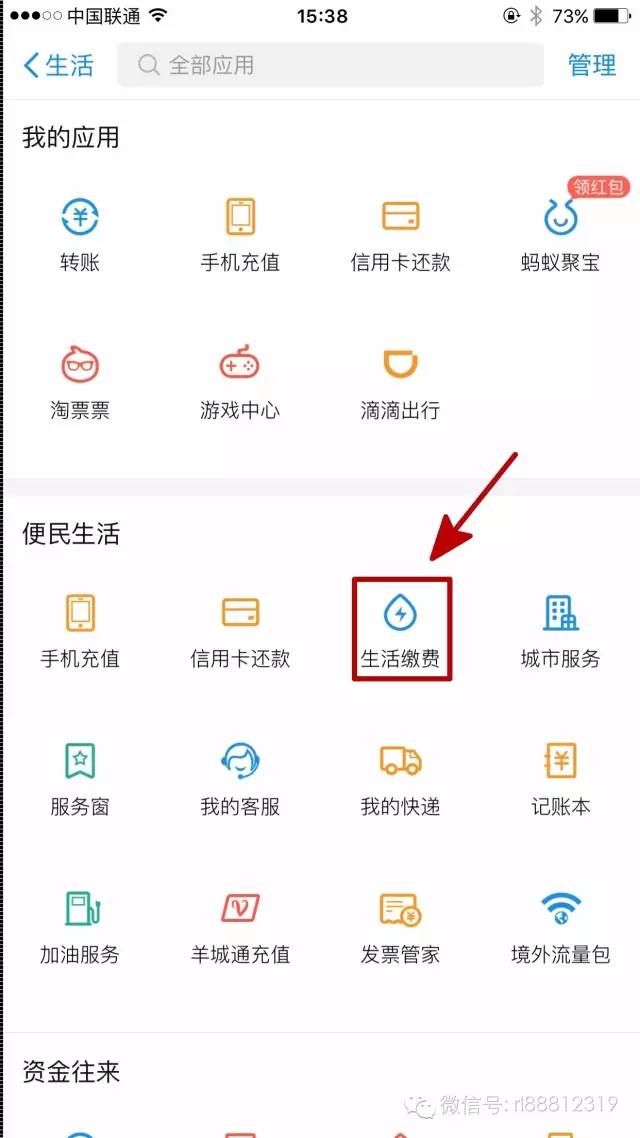This screenshot has height=1138, width=640.
Task: Open 管理 to manage apps
Action: coord(592,66)
